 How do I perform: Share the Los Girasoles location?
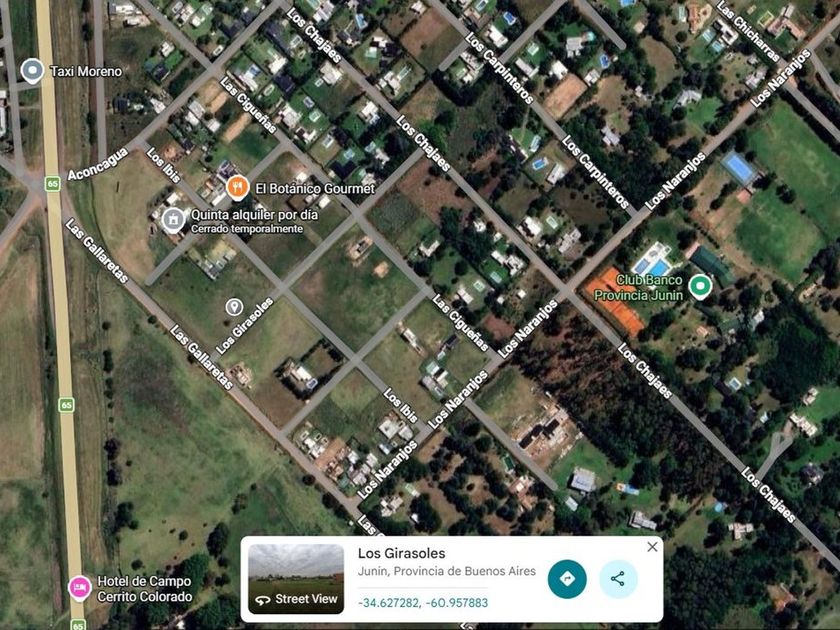click(x=618, y=579)
